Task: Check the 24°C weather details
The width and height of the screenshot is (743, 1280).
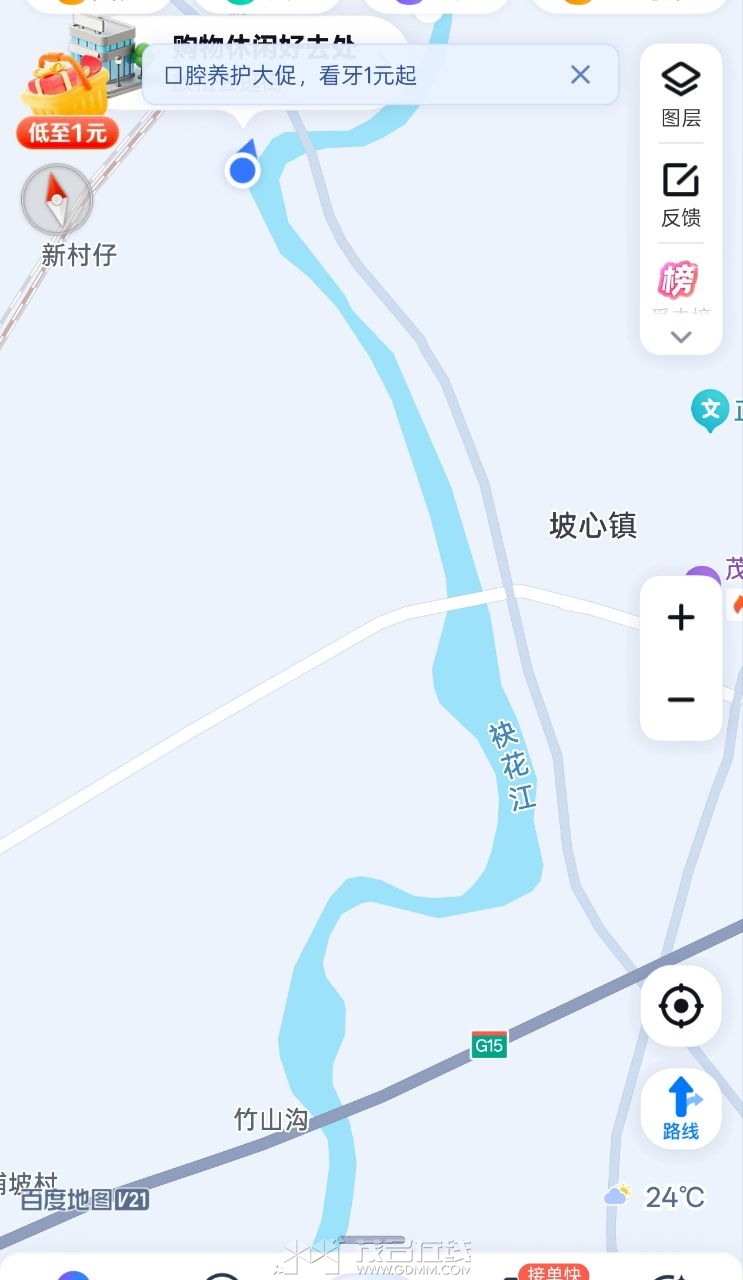Action: (x=656, y=1196)
